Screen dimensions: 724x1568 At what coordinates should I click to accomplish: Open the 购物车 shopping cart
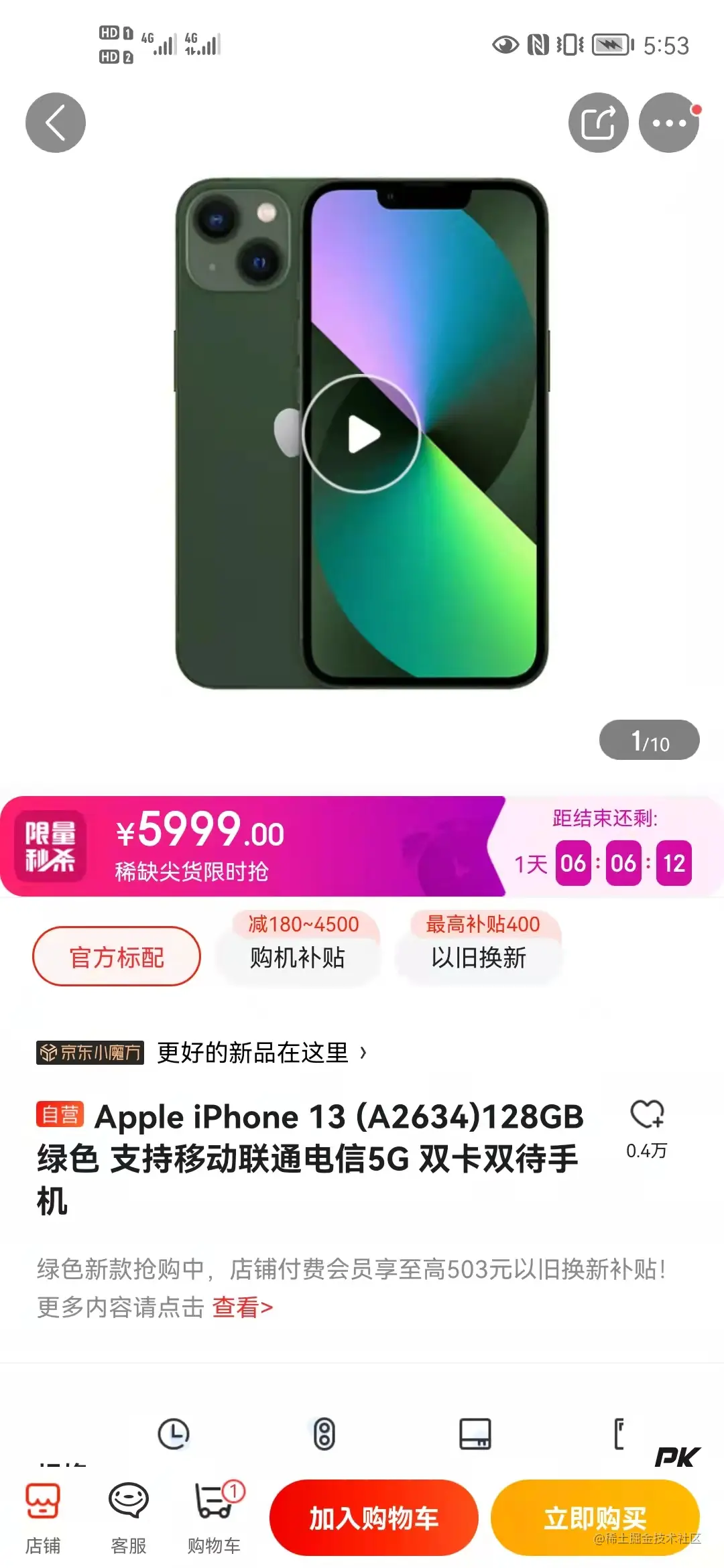[215, 1517]
